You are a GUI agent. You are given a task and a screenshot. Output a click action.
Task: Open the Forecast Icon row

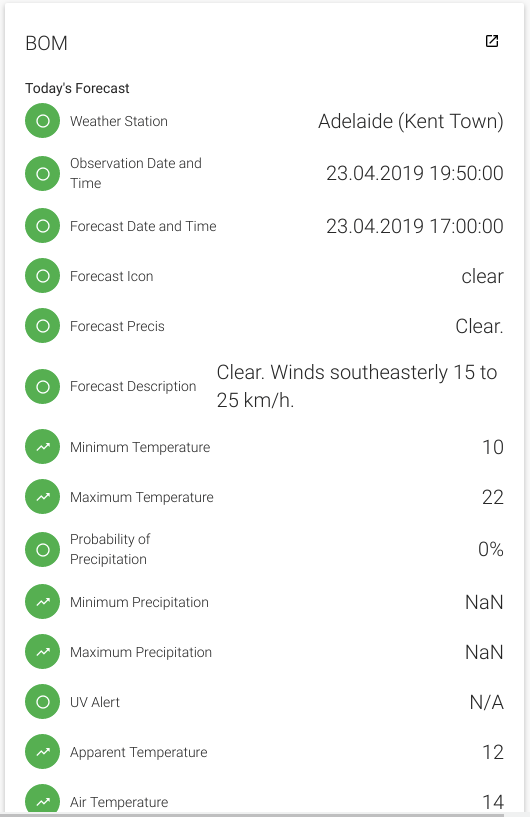[x=264, y=276]
